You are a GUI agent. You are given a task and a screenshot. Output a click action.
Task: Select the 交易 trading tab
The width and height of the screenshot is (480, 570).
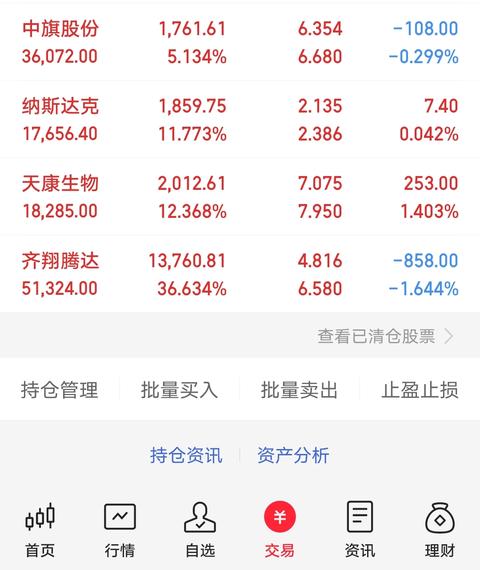pos(280,530)
